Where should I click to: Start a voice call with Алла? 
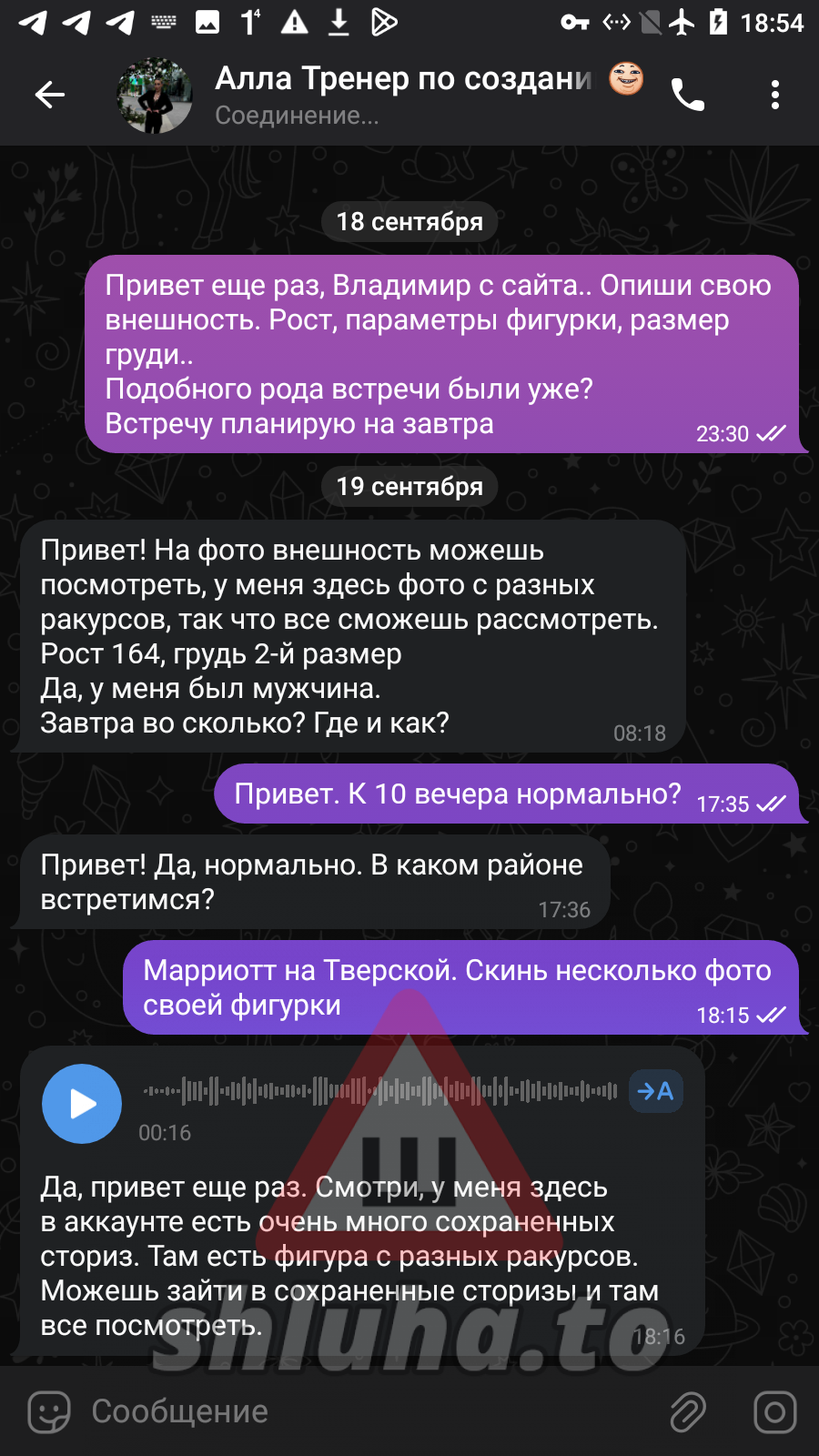(688, 95)
